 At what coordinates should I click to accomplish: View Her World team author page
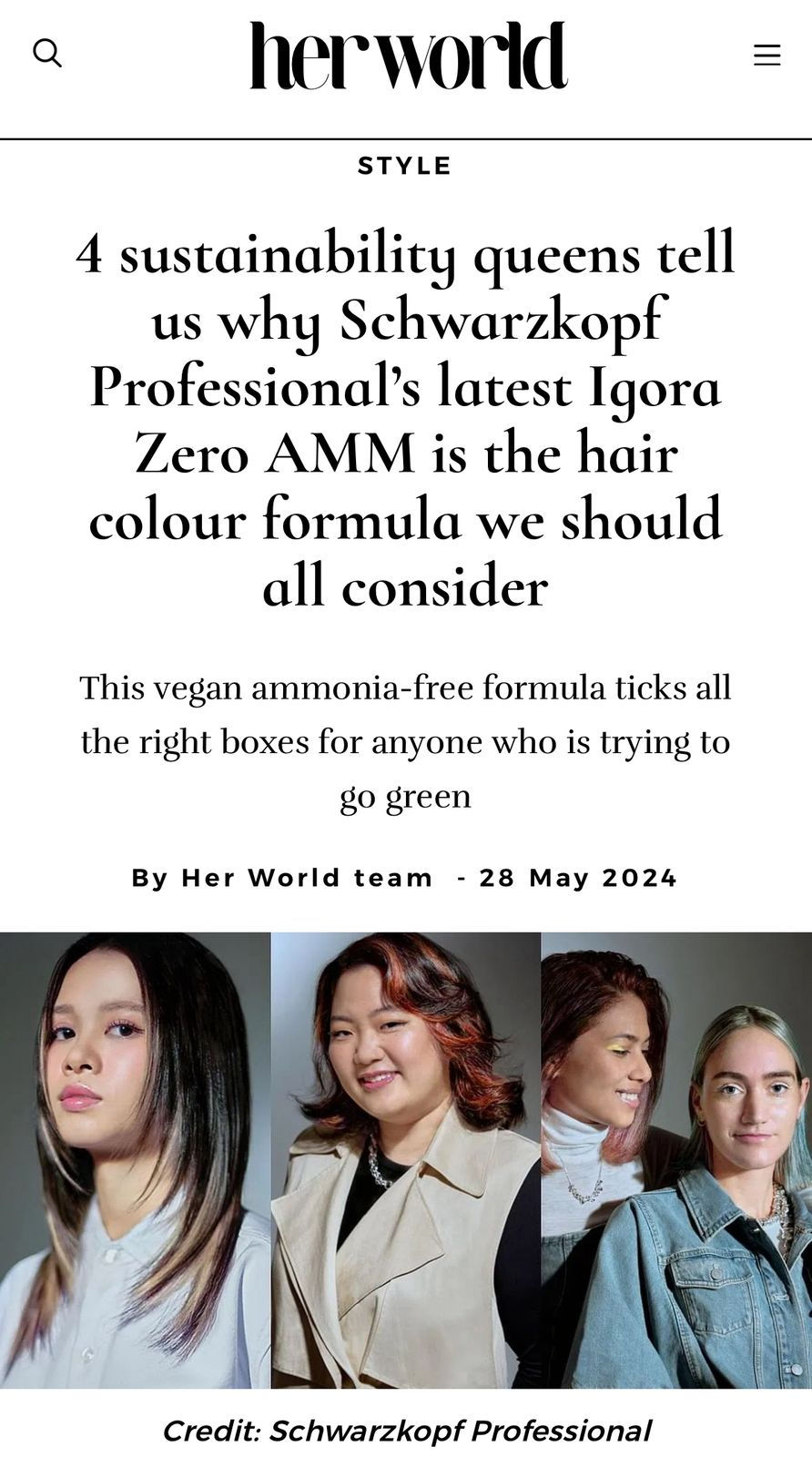point(308,878)
